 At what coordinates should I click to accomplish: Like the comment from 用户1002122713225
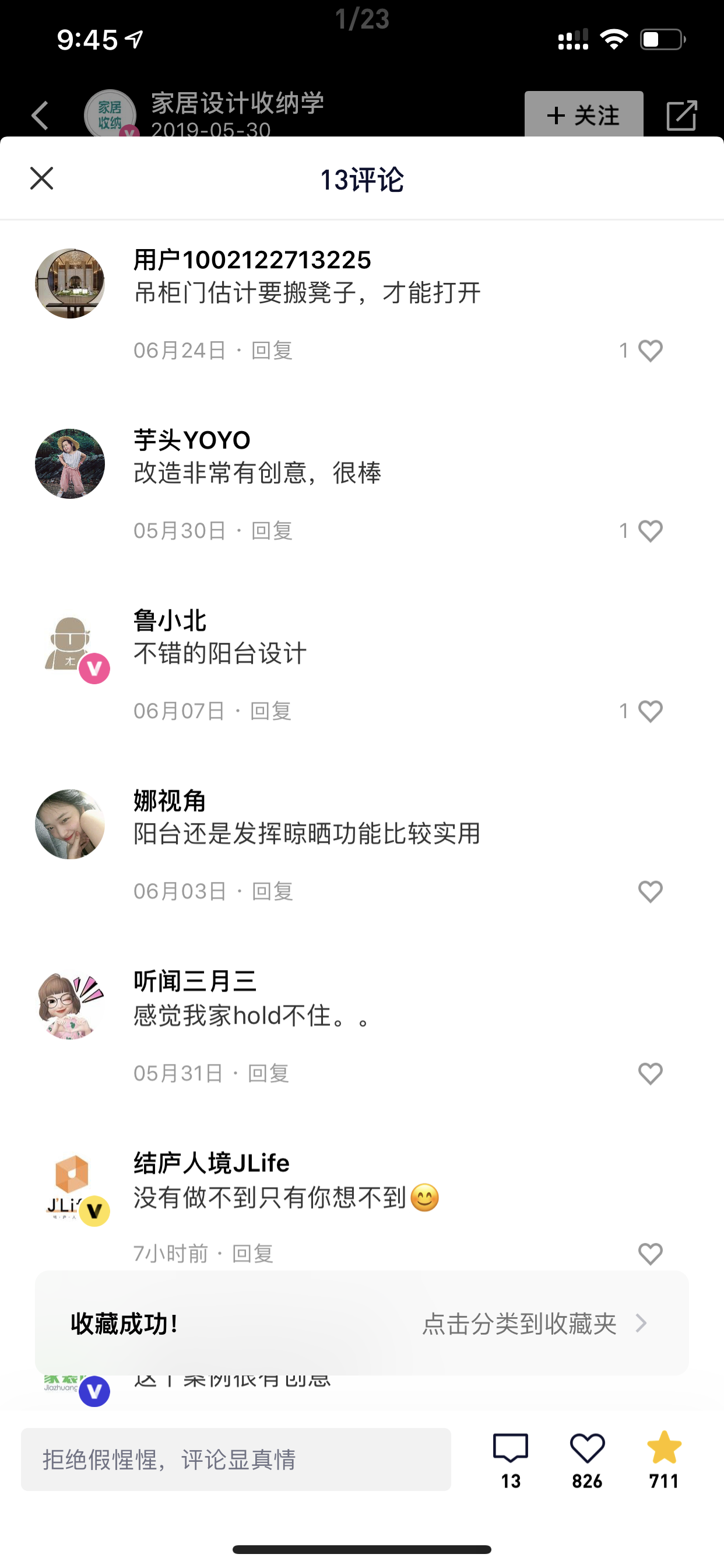click(x=651, y=351)
